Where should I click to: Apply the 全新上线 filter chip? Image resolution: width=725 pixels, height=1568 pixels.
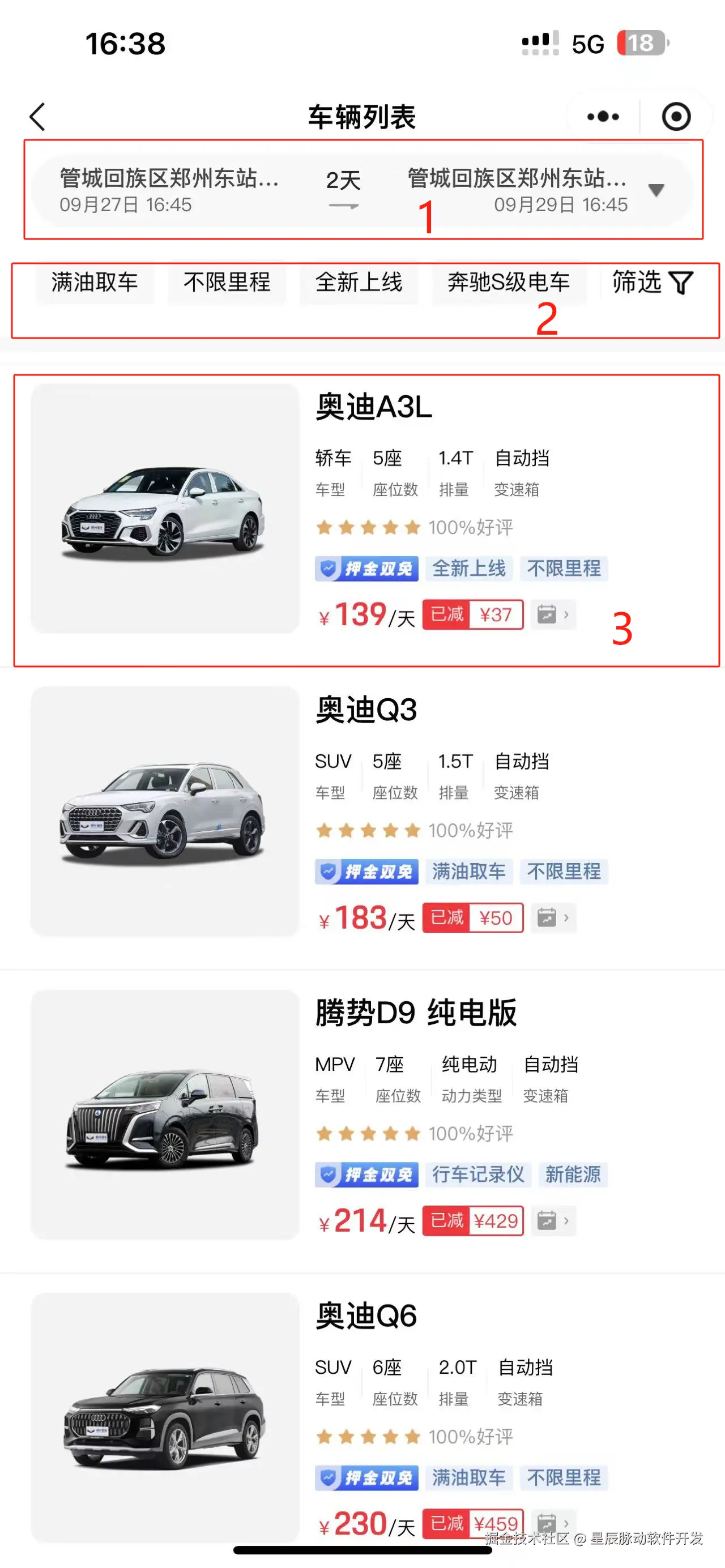359,283
